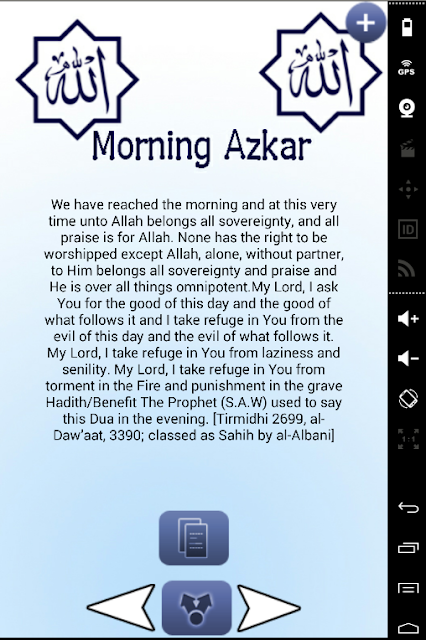The image size is (426, 640).
Task: Tap the system back button
Action: point(408,507)
